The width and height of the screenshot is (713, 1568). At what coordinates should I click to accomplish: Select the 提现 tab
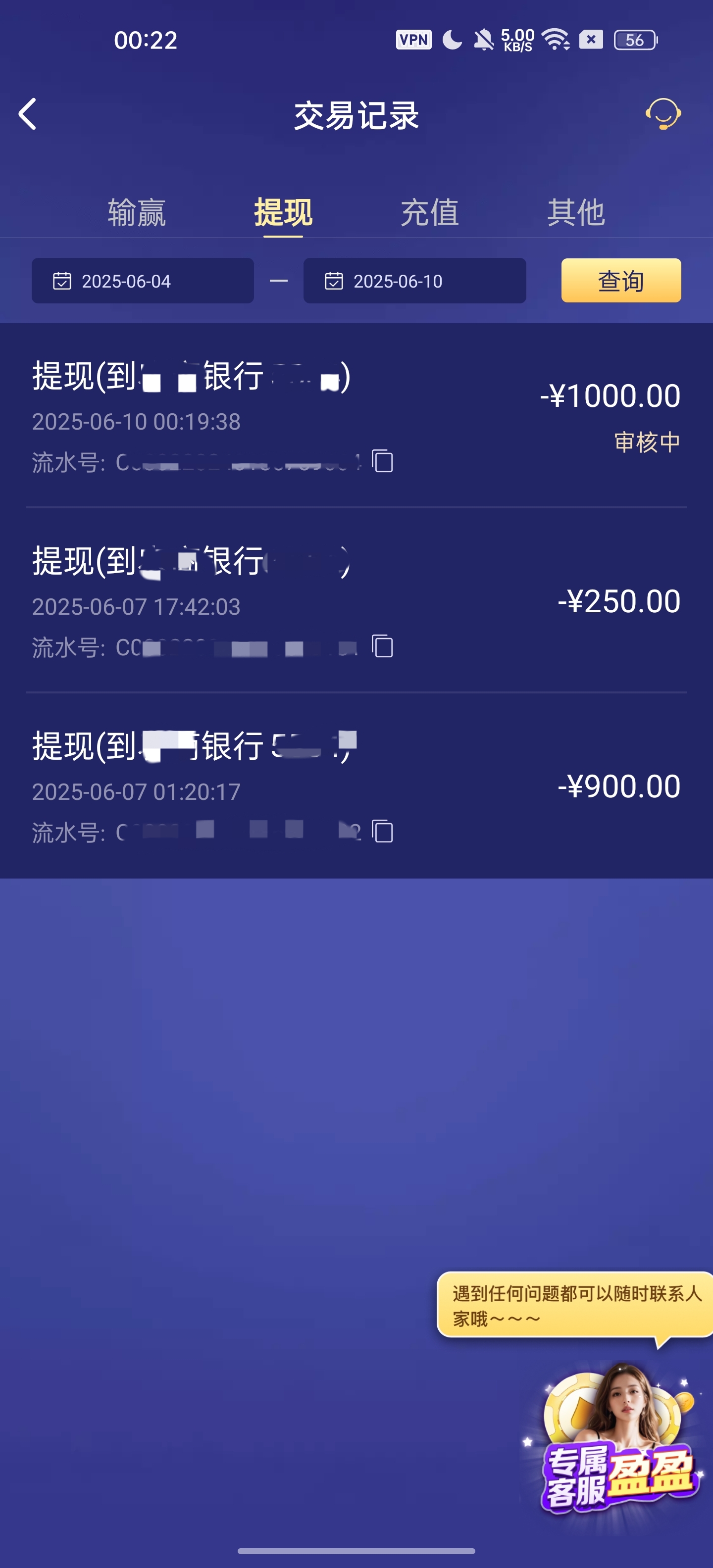(283, 212)
